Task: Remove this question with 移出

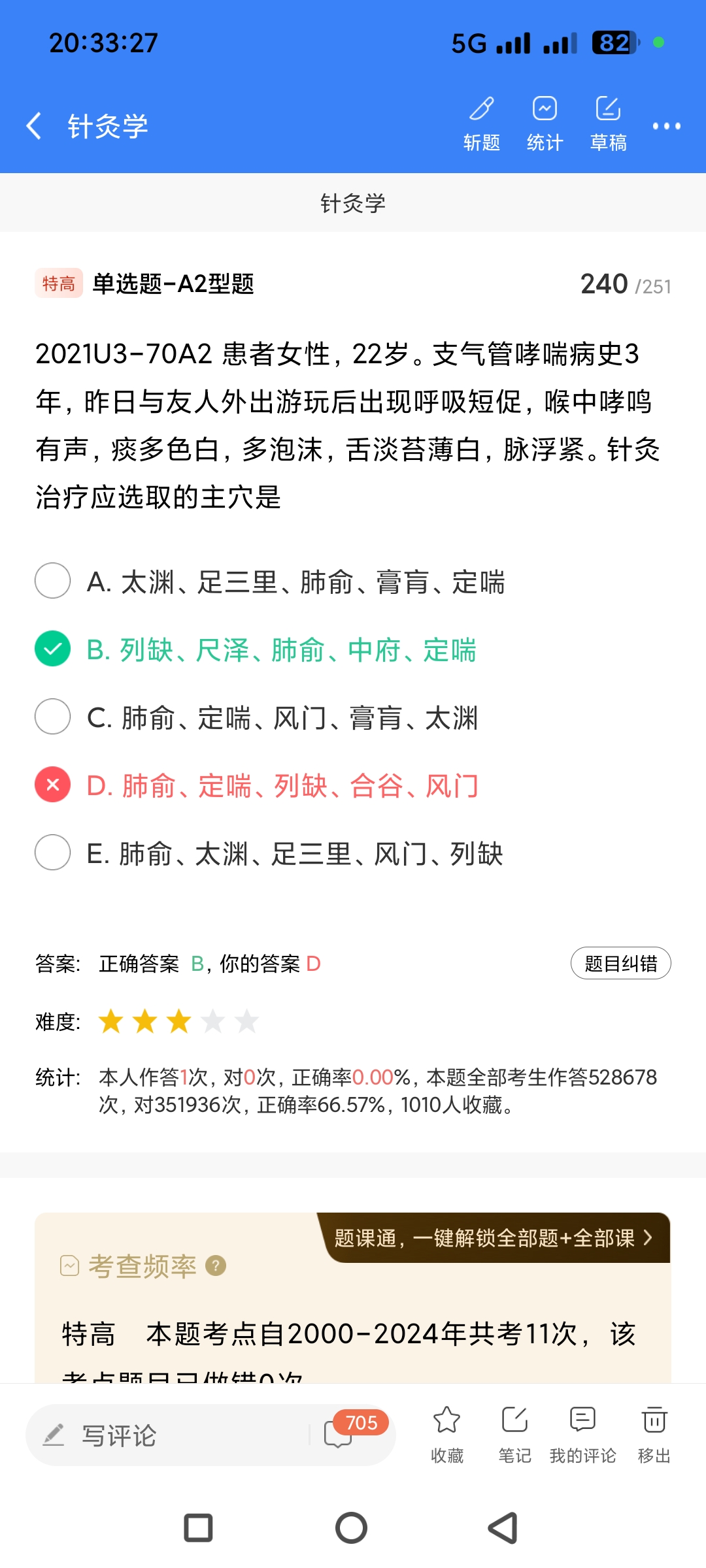Action: 654,1434
